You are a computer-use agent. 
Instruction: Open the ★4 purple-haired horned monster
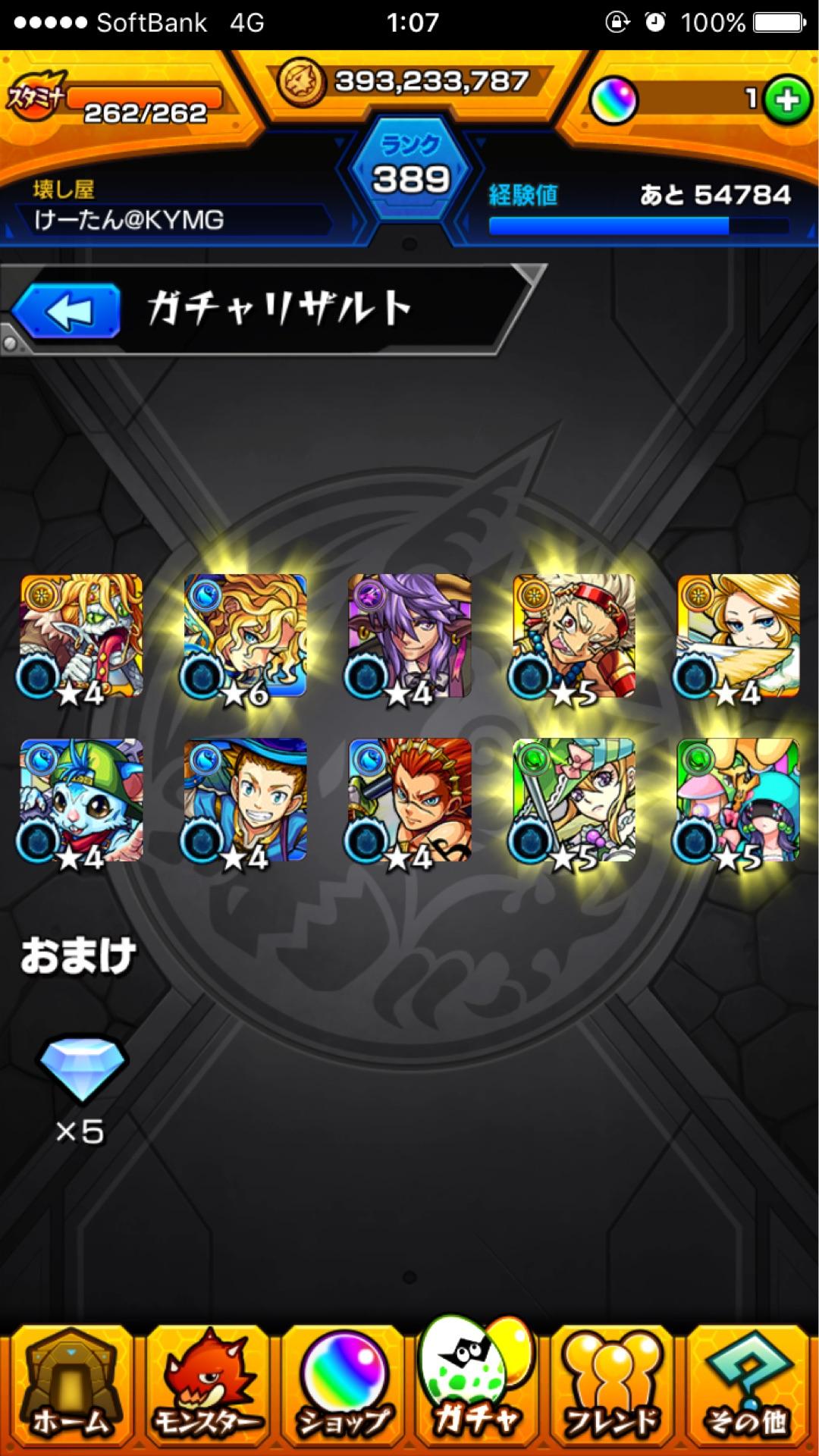point(409,637)
